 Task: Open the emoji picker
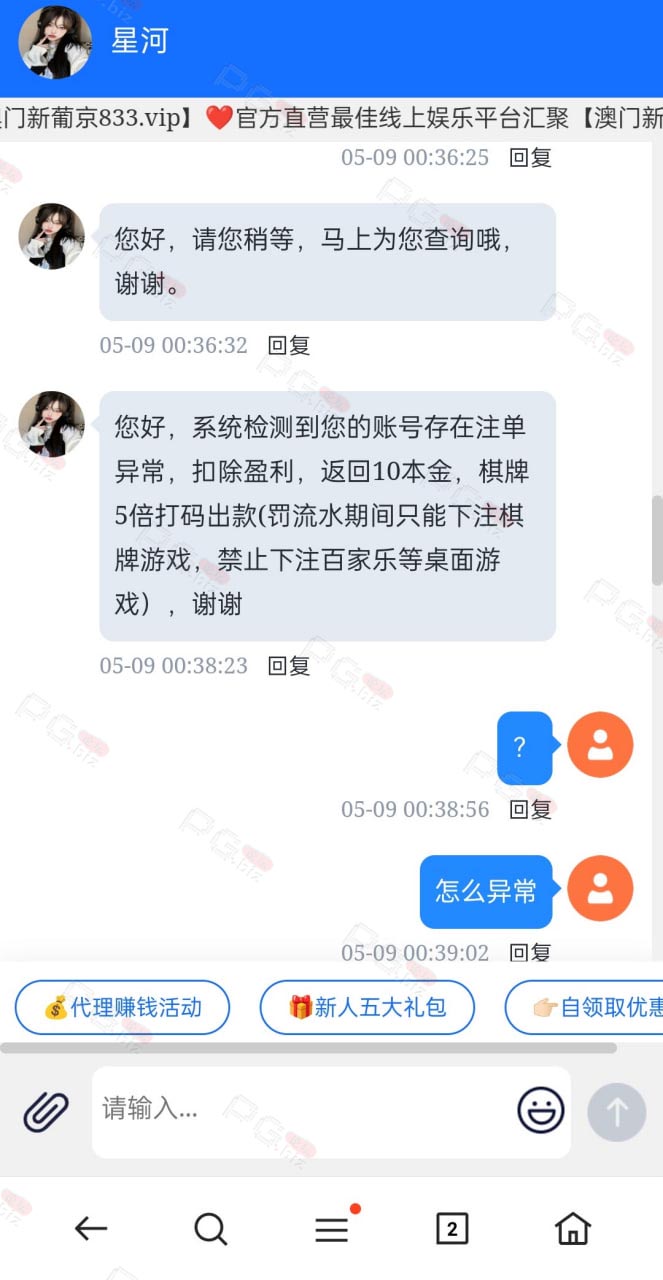540,1110
